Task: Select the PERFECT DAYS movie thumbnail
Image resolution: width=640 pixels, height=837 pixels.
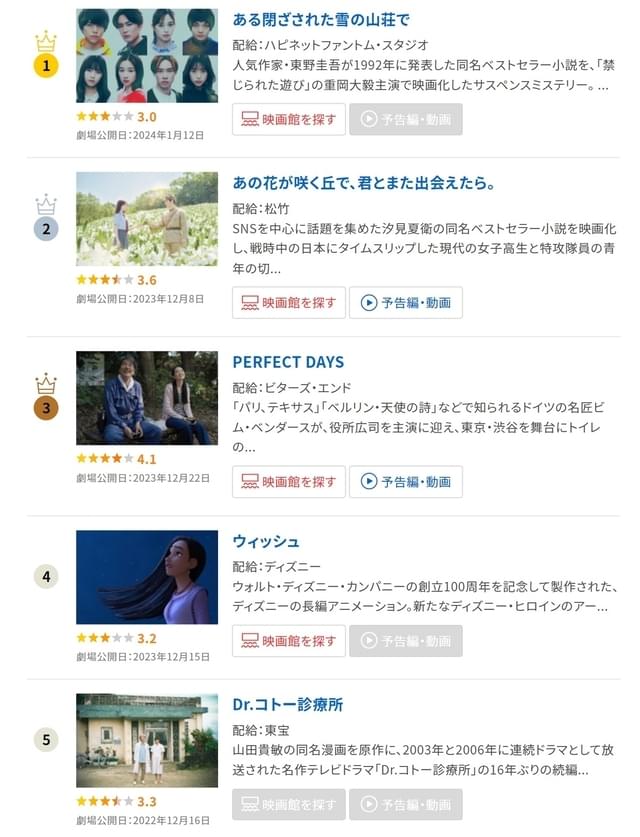Action: point(147,398)
